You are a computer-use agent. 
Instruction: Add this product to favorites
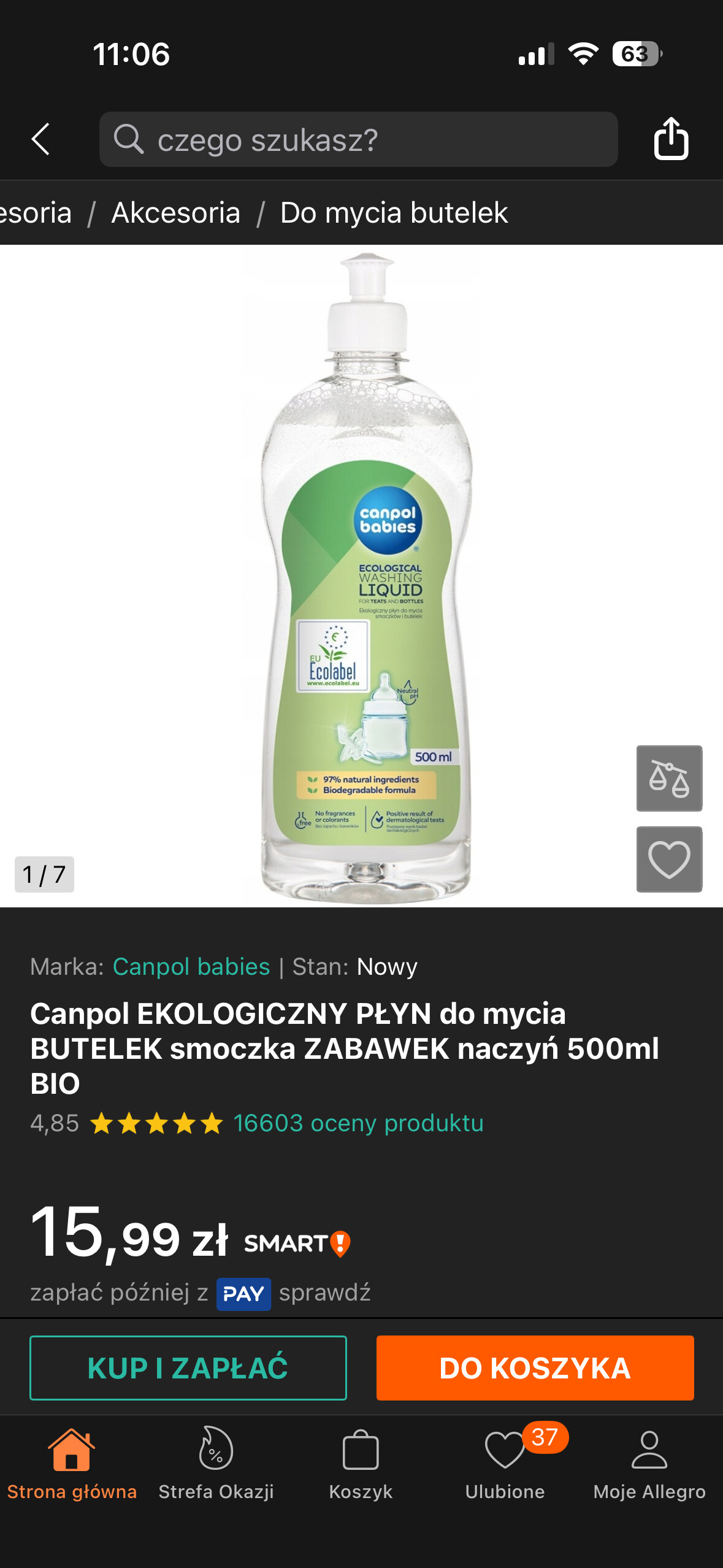coord(669,859)
